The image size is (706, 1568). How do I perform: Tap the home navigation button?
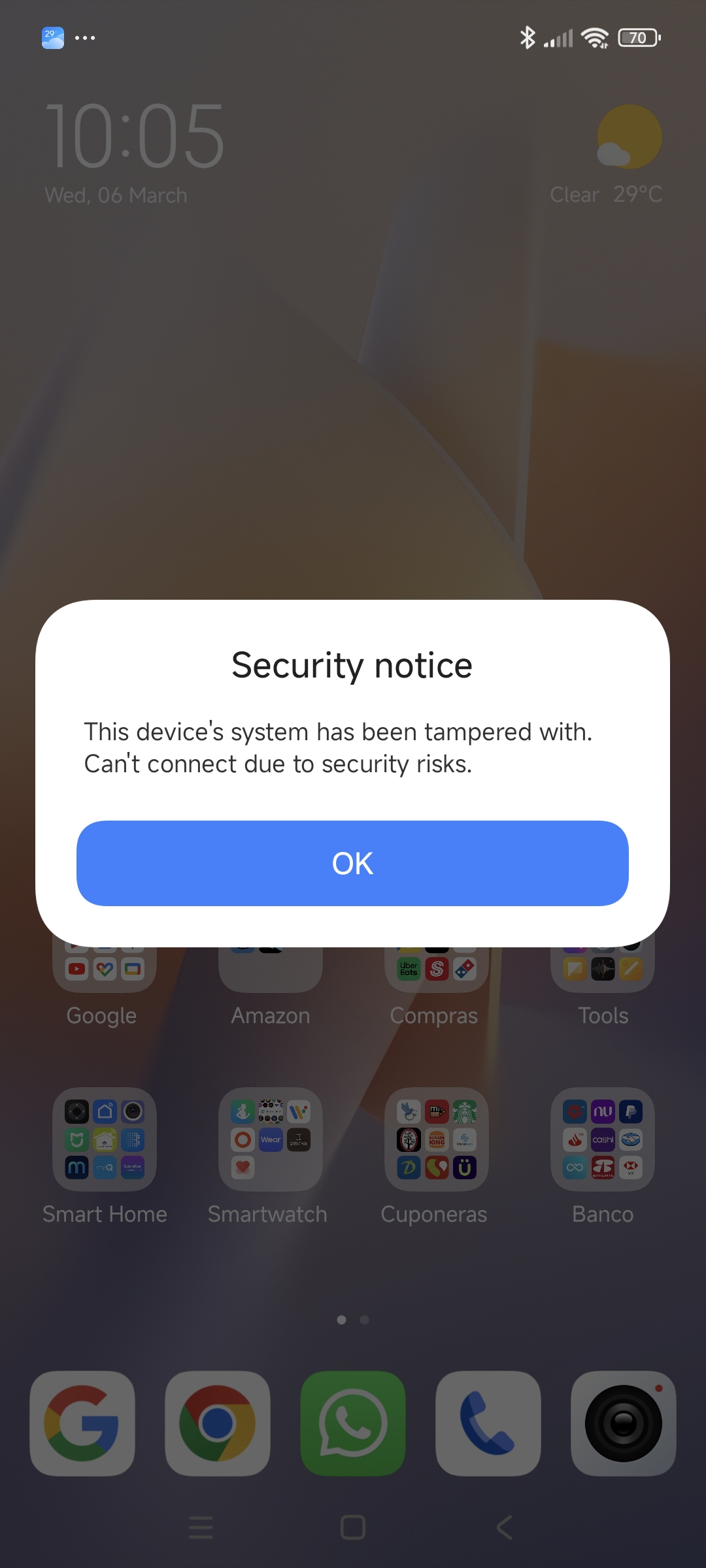point(353,1527)
